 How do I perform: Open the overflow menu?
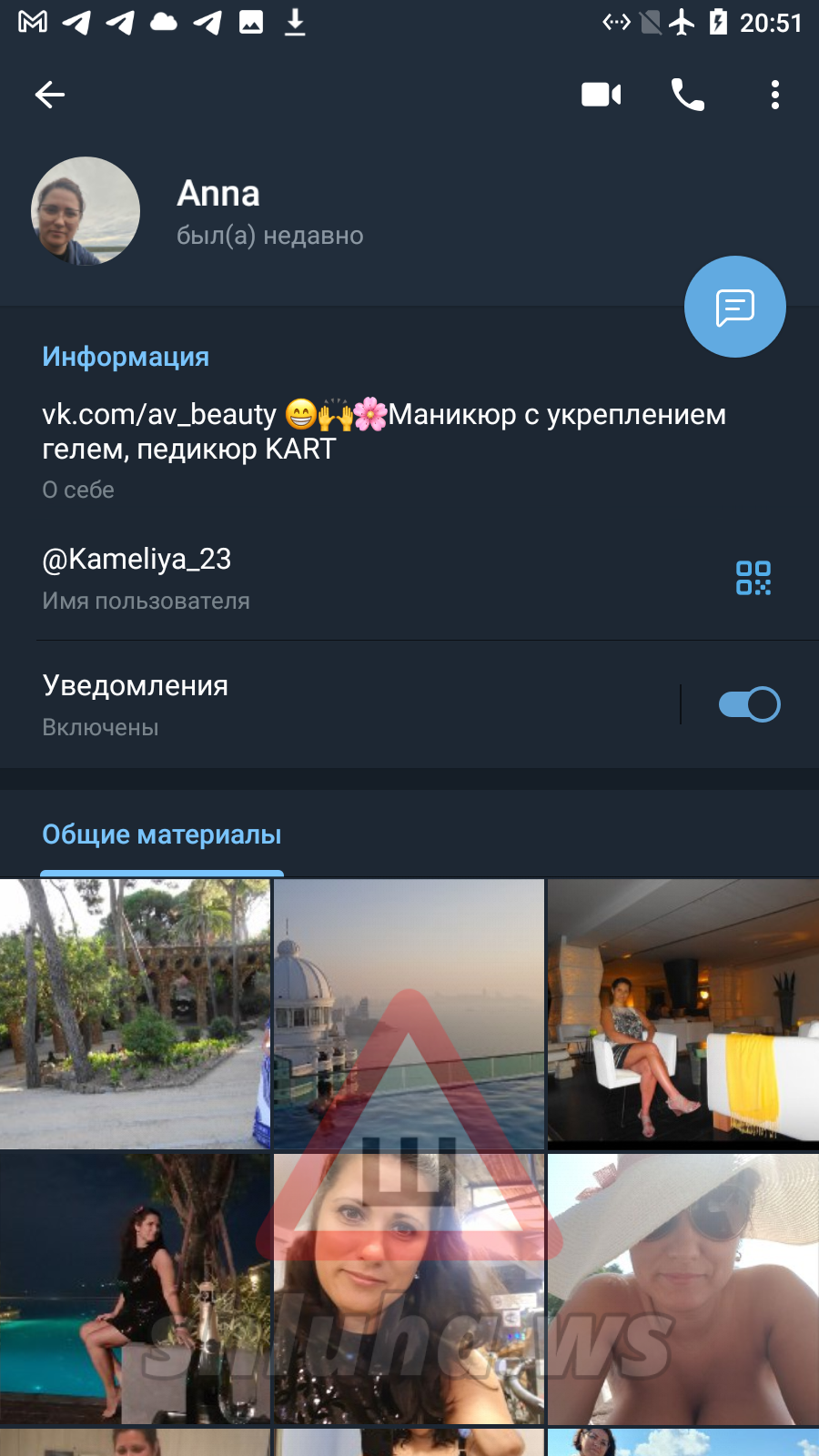[x=774, y=95]
